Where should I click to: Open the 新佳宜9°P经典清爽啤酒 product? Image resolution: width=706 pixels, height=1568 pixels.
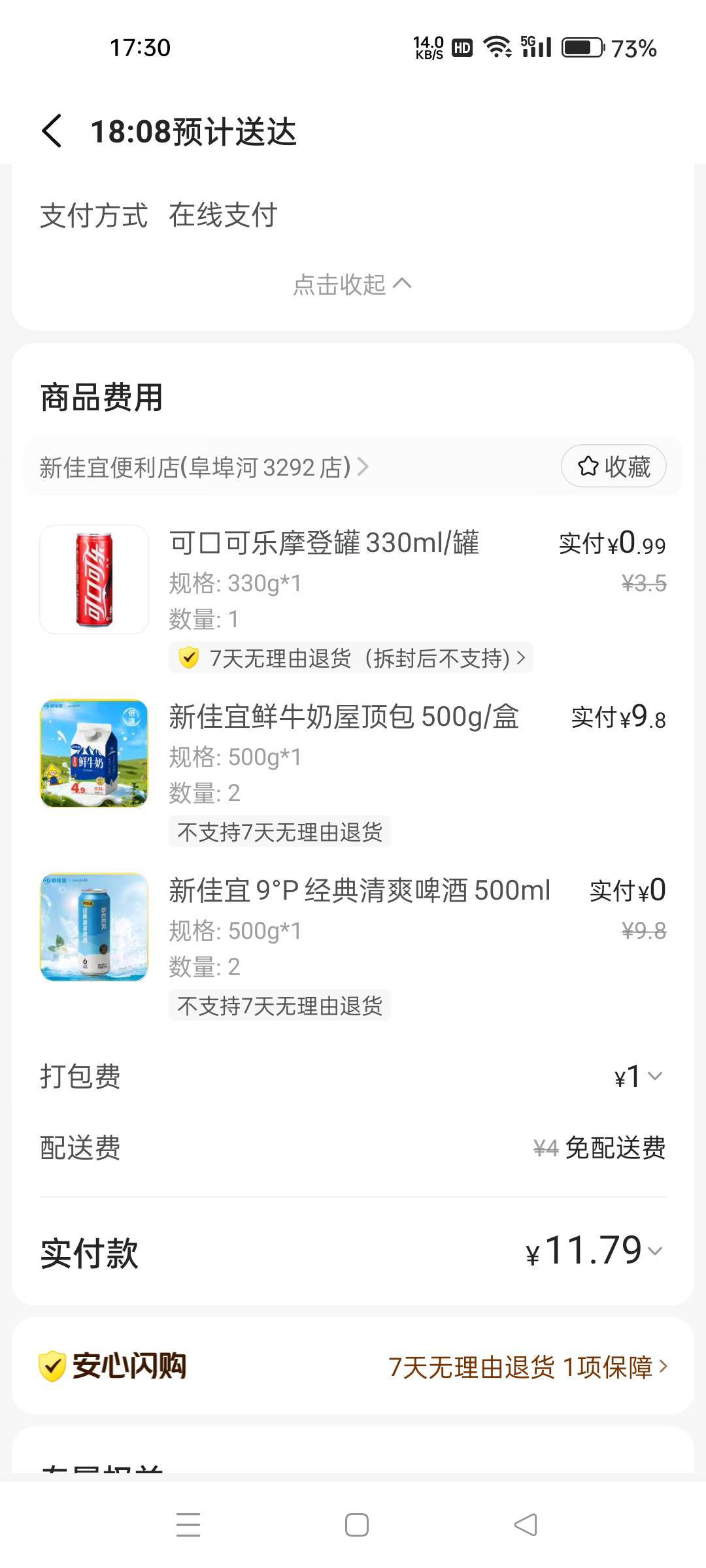click(360, 891)
